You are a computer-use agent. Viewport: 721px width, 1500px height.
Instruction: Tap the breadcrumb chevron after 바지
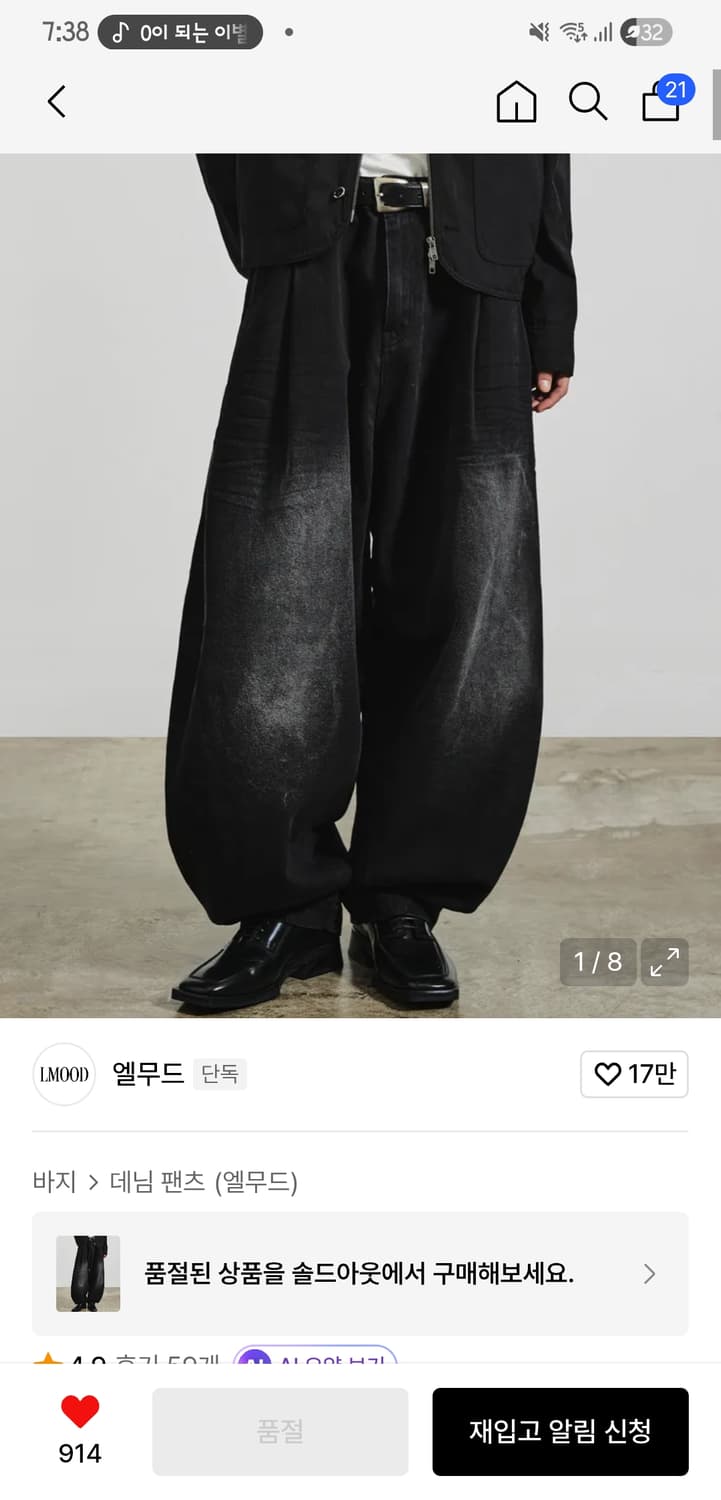coord(94,1181)
